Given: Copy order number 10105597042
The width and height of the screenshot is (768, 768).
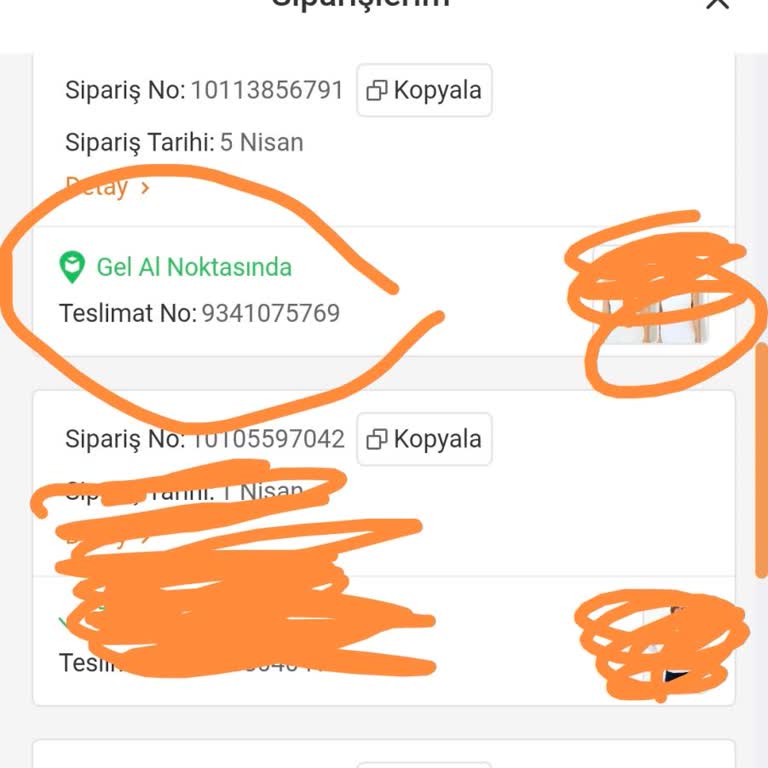Looking at the screenshot, I should pyautogui.click(x=424, y=439).
